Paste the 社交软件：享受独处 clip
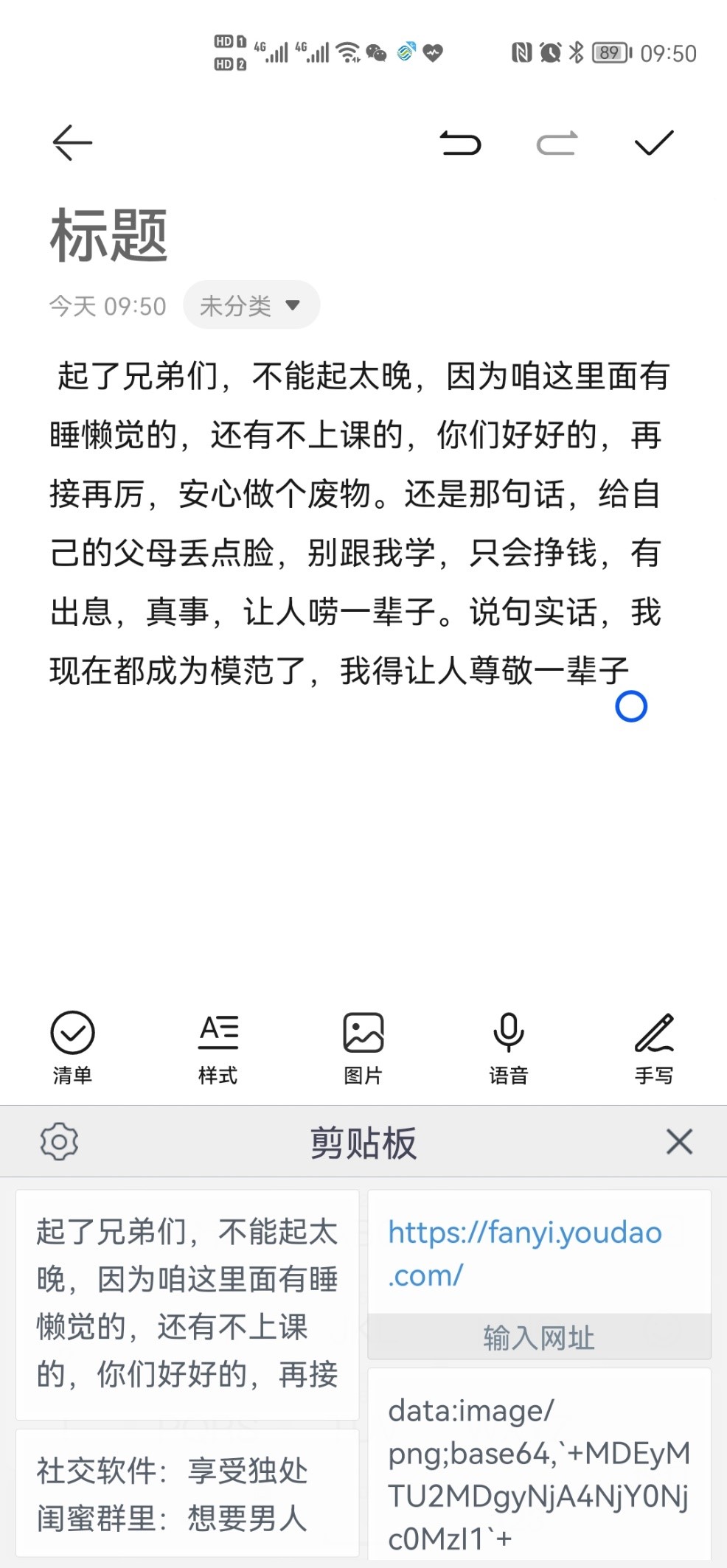727x1568 pixels. pyautogui.click(x=187, y=1494)
